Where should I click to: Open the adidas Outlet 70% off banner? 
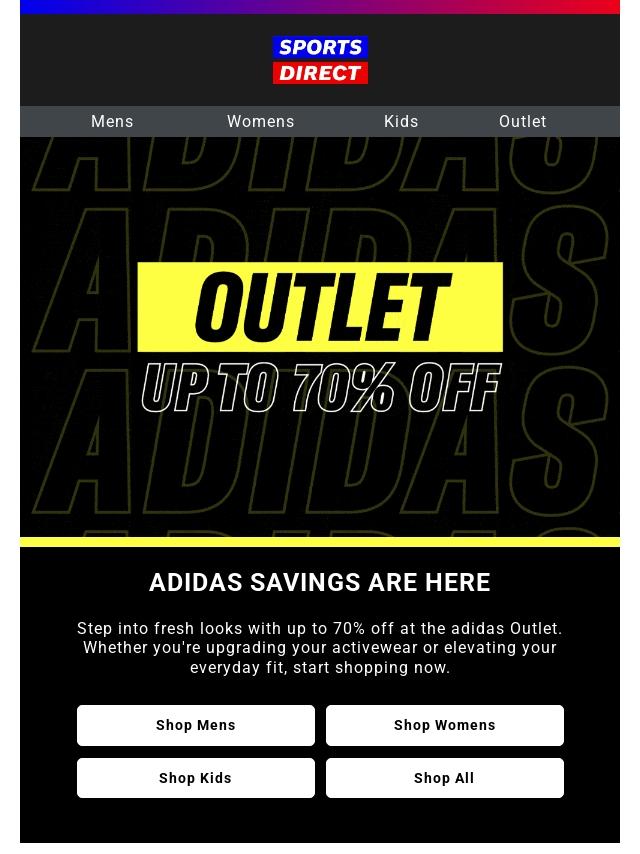320,340
